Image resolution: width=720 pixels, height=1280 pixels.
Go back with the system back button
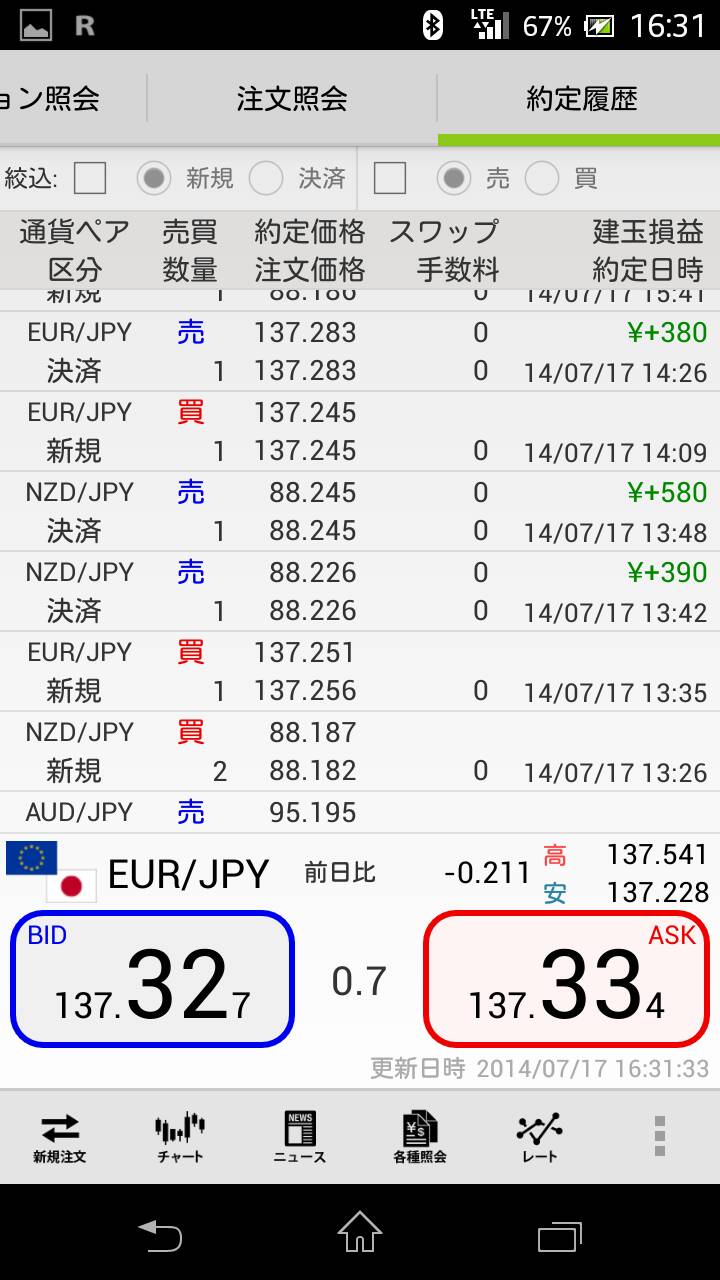point(160,1232)
